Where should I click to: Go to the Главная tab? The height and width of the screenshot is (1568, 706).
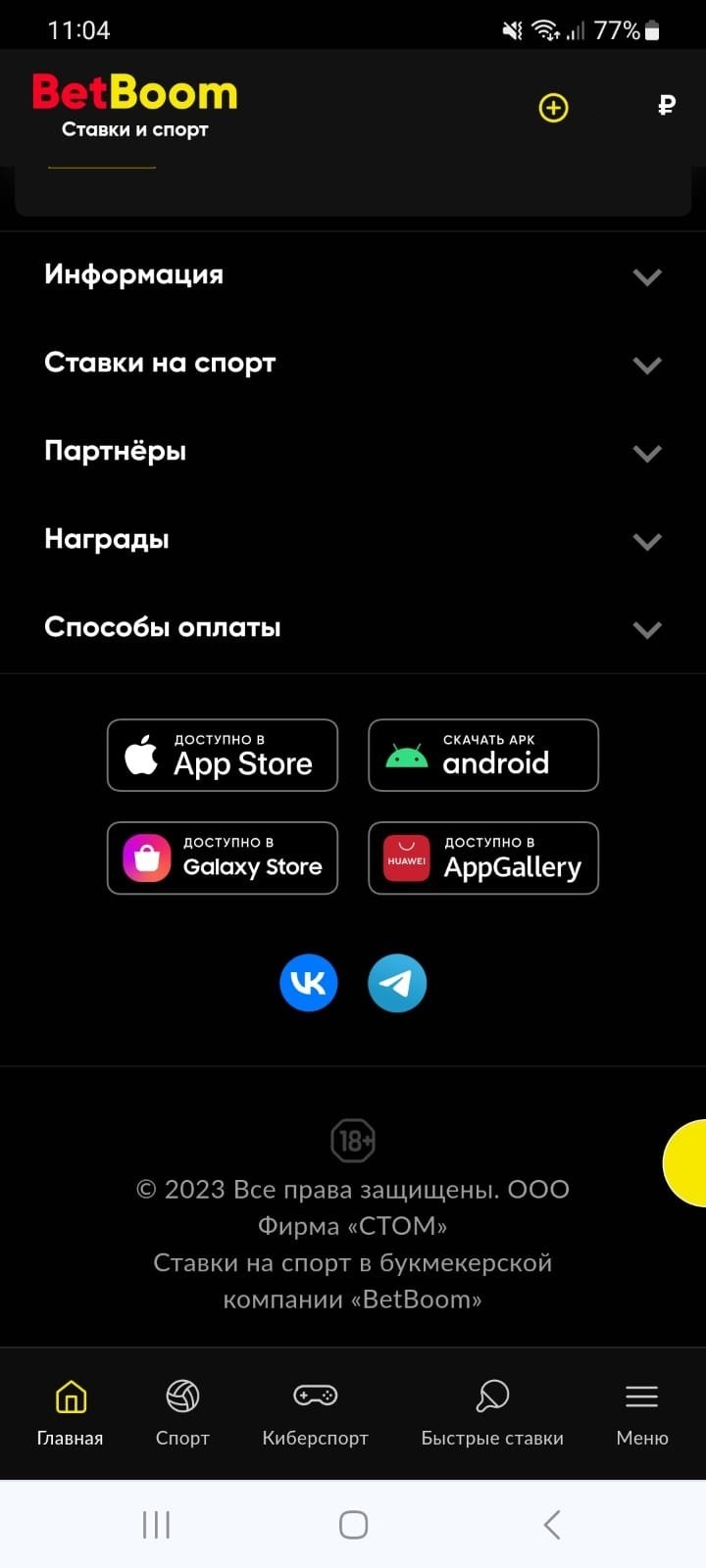(71, 1412)
